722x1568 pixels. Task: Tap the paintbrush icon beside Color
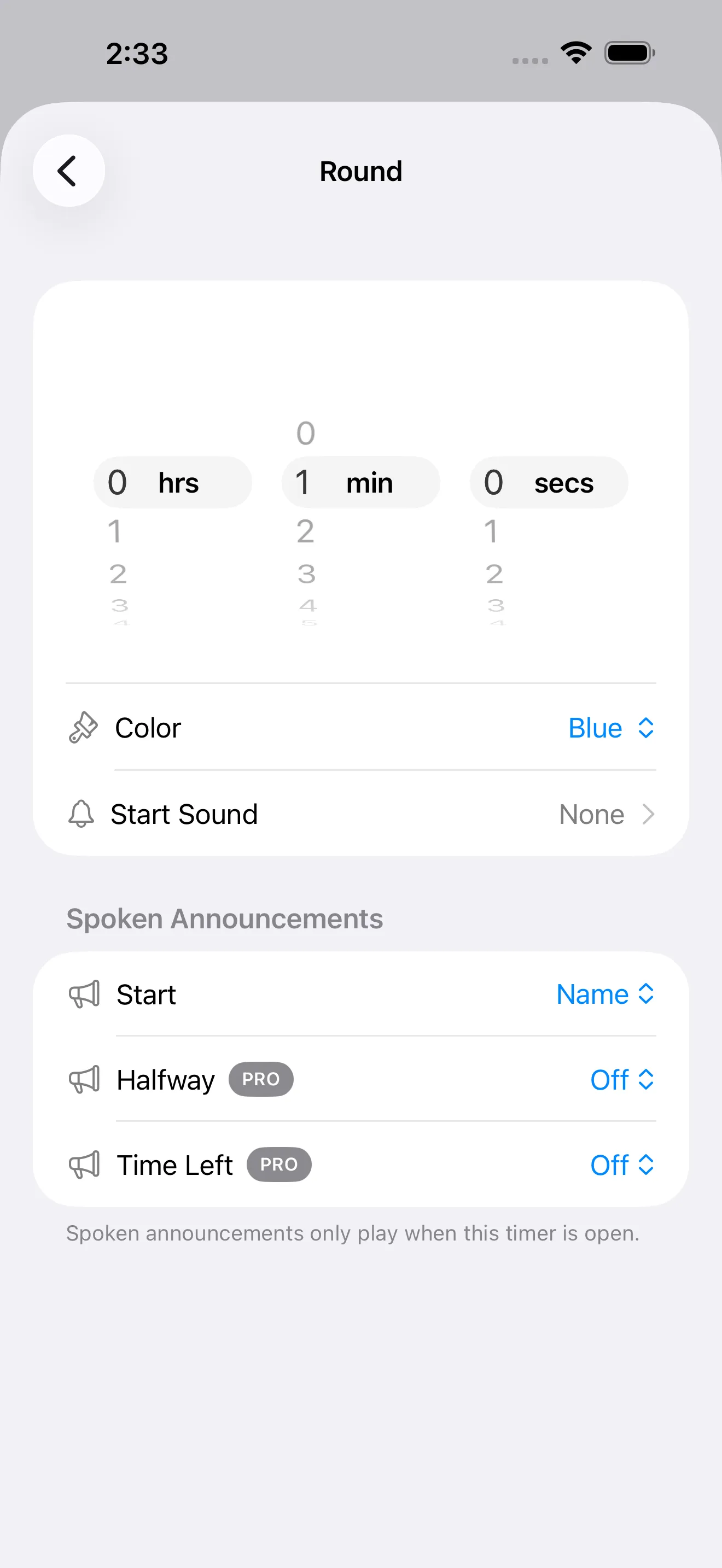coord(83,727)
